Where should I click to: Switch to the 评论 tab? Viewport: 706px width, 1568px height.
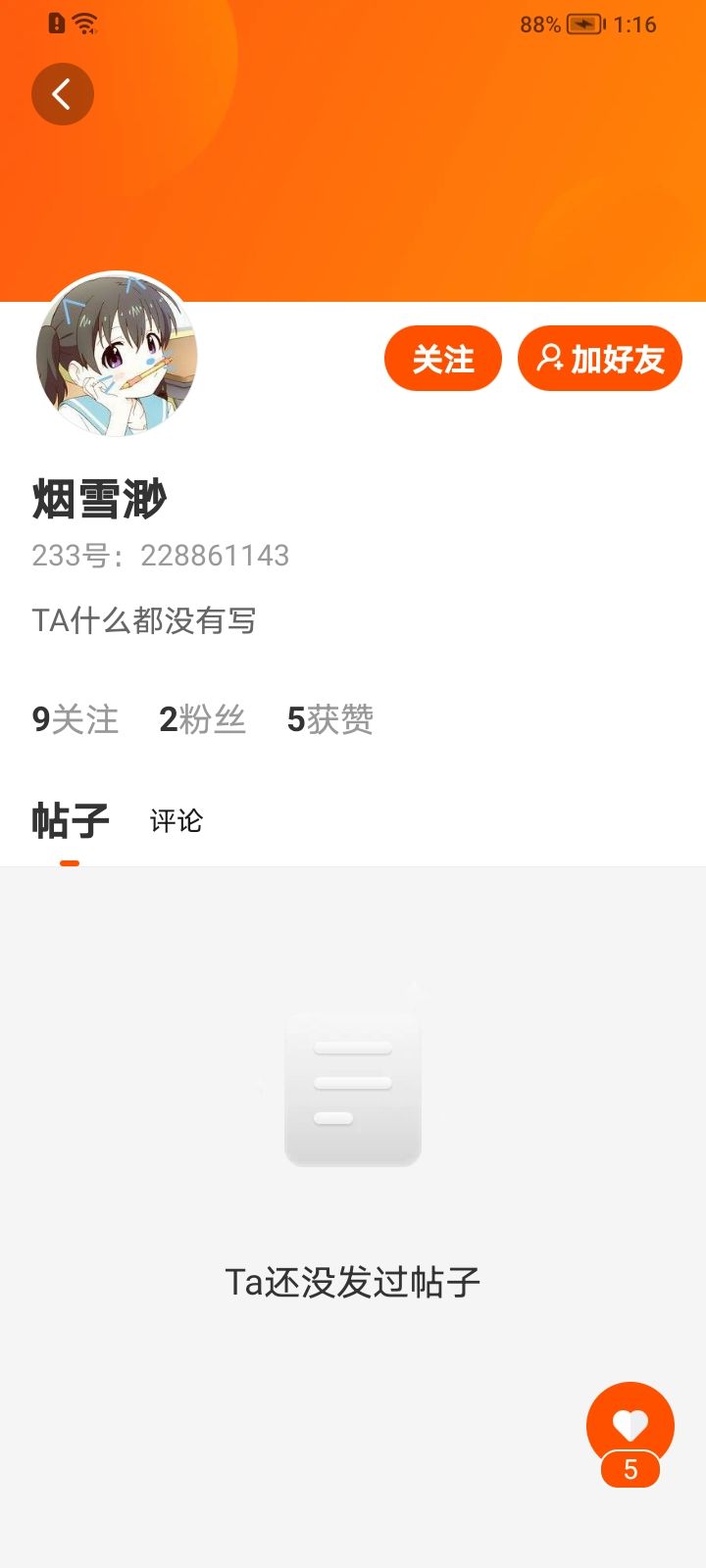click(176, 821)
